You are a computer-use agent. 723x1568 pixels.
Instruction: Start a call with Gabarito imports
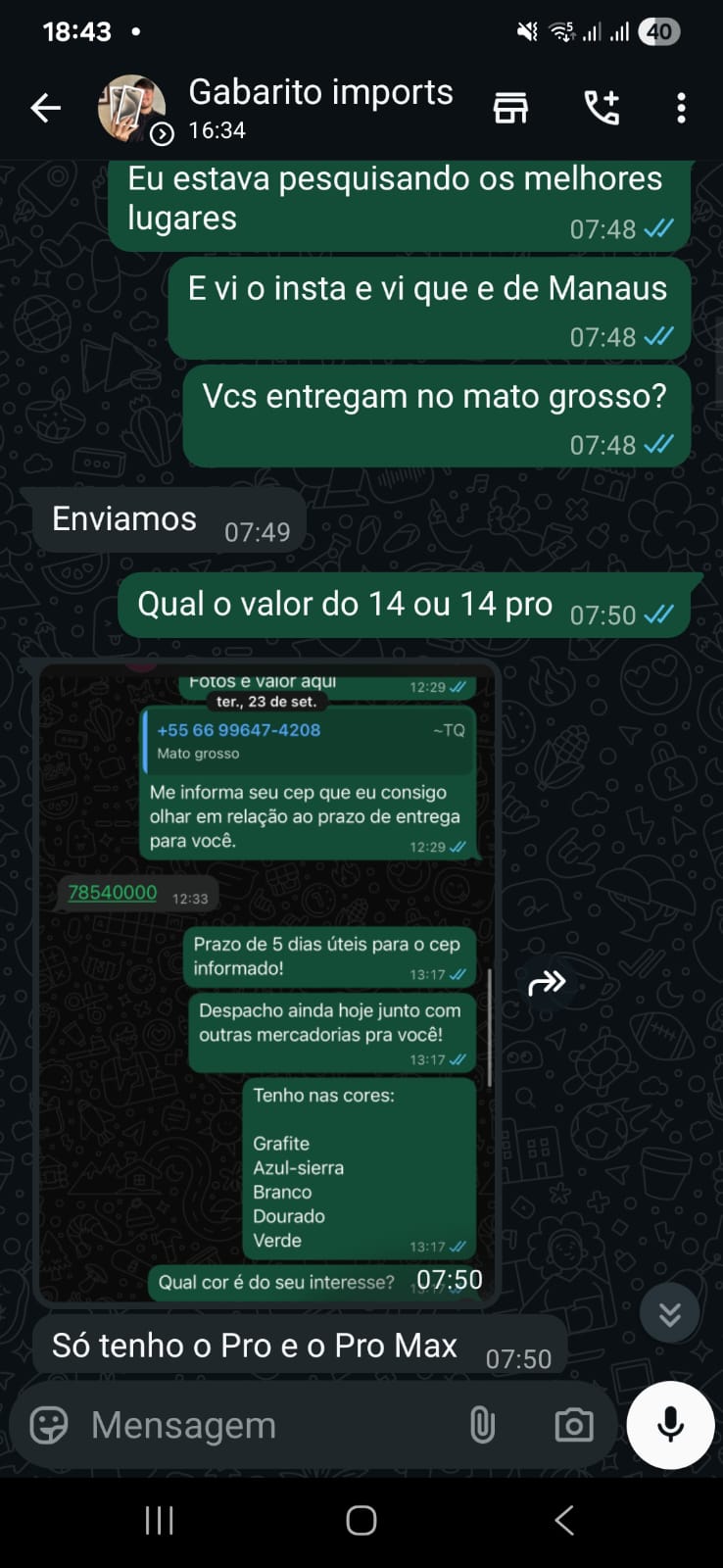602,108
